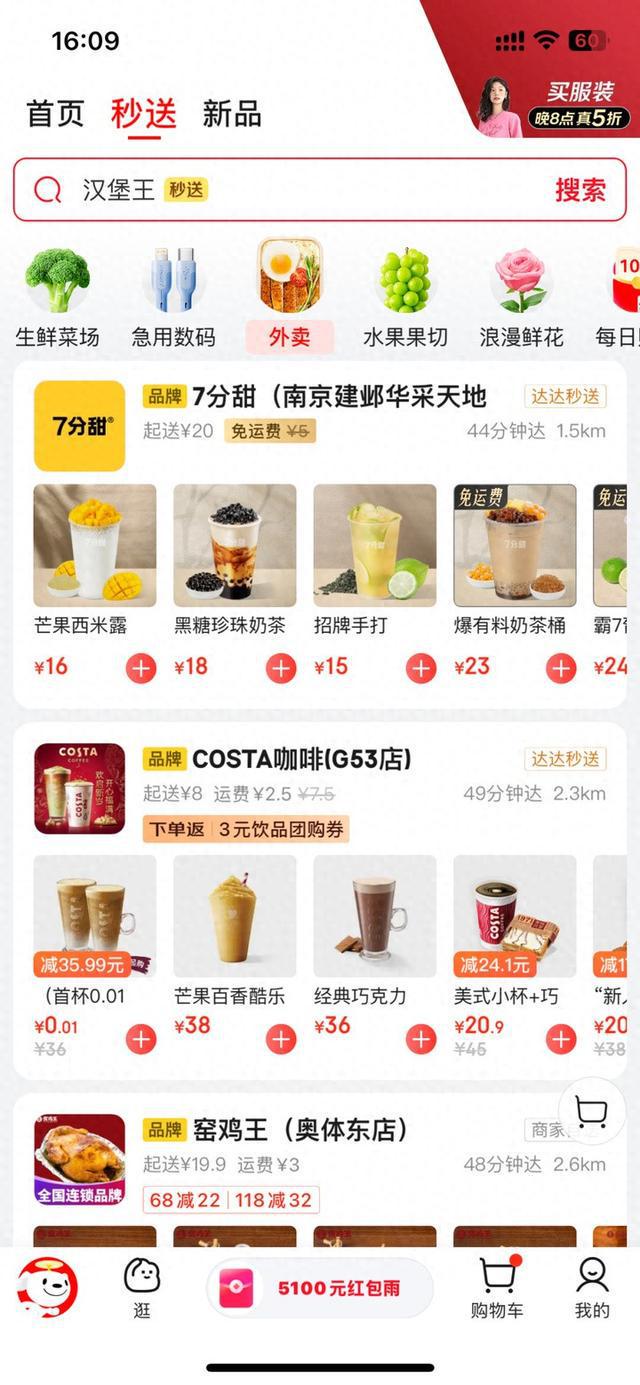Go to the 我的 tab

pos(592,1288)
